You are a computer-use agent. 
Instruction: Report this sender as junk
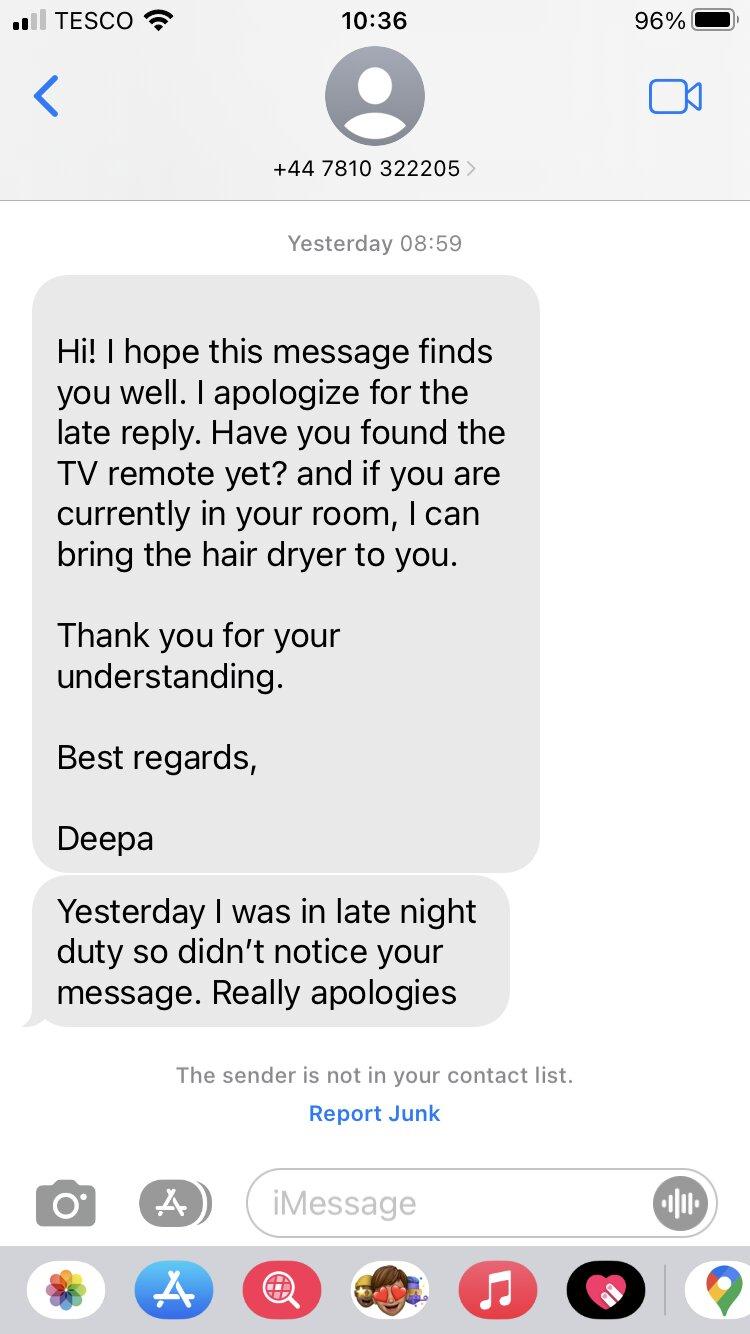coord(374,1113)
